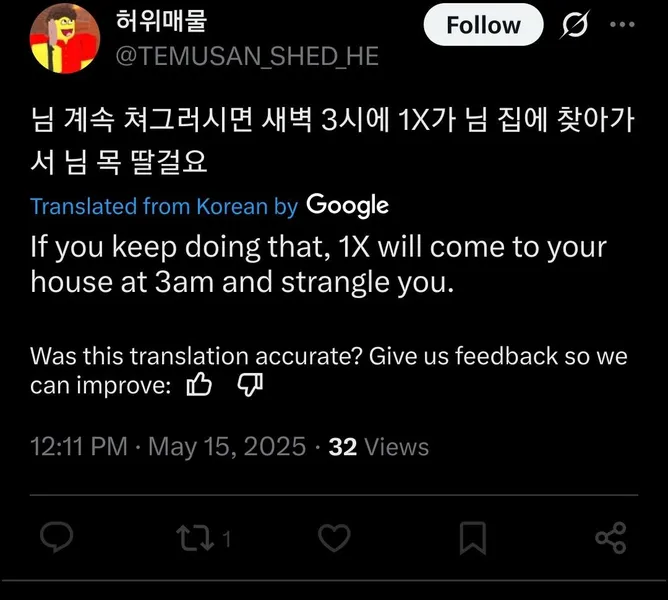Bookmark this tweet
This screenshot has width=668, height=600.
click(x=473, y=538)
